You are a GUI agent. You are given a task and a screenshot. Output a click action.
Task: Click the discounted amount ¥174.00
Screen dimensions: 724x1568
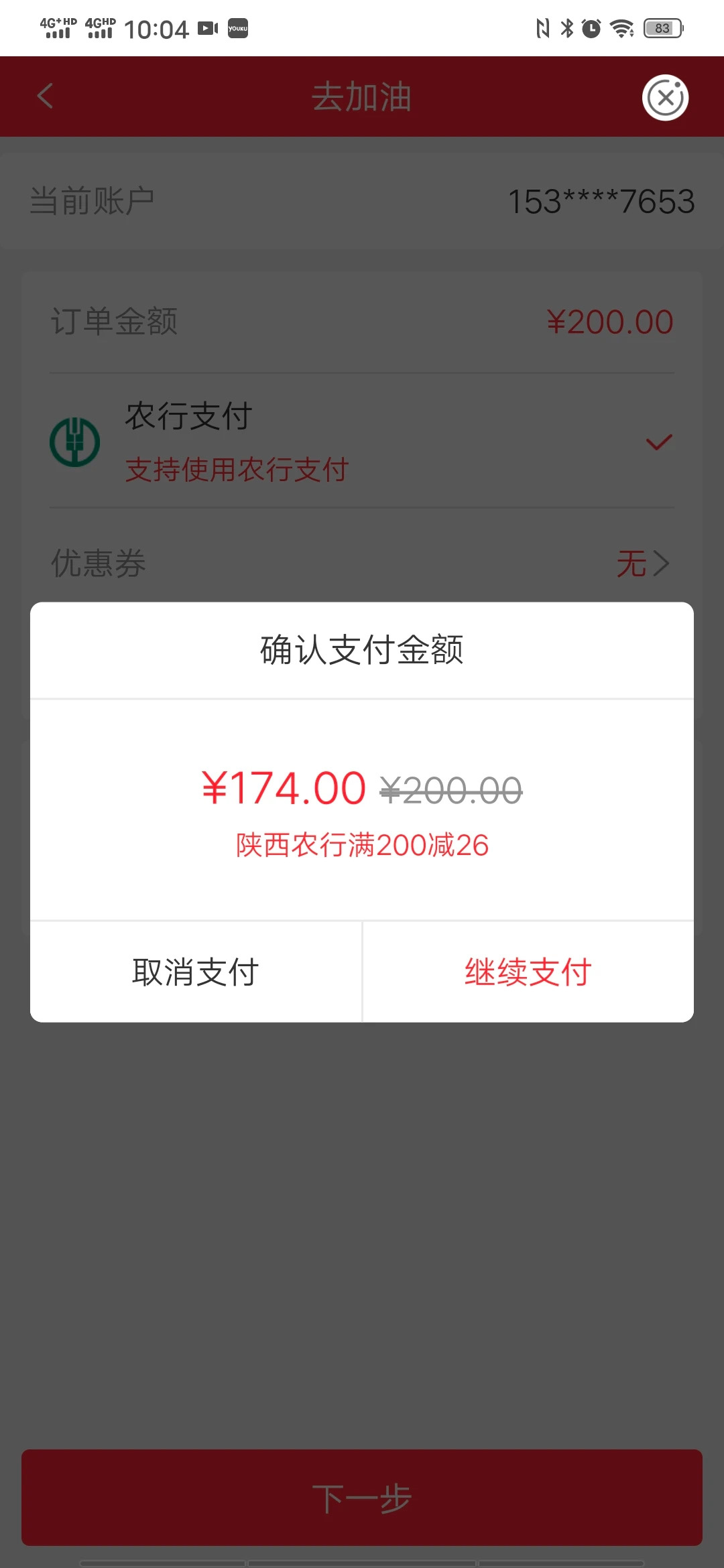pyautogui.click(x=283, y=789)
